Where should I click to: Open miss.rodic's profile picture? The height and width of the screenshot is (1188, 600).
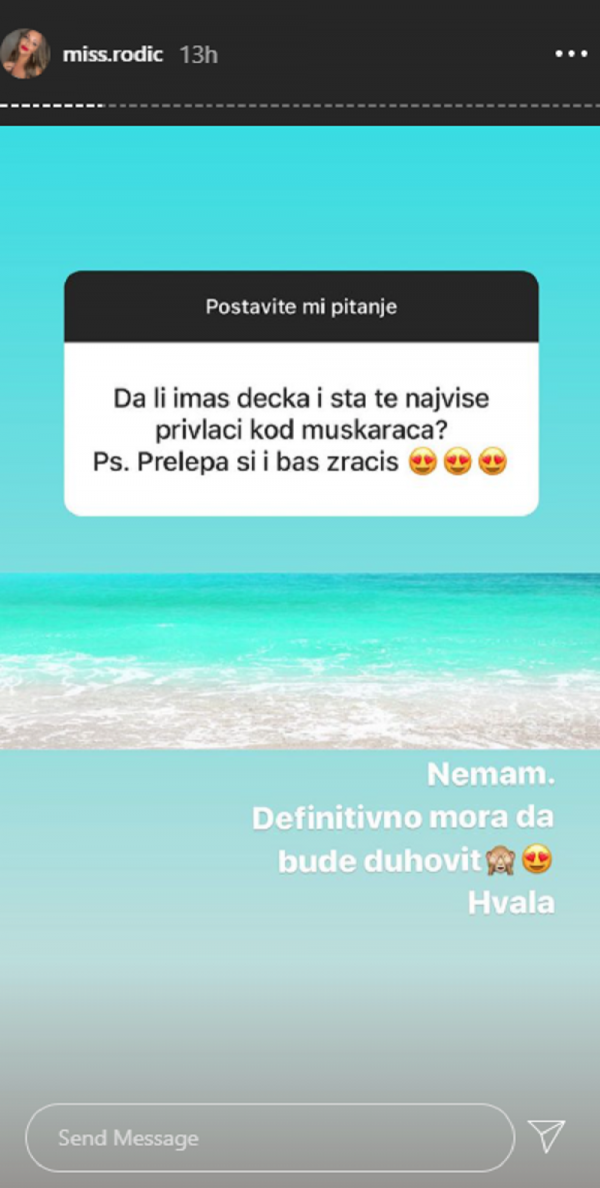pyautogui.click(x=26, y=54)
